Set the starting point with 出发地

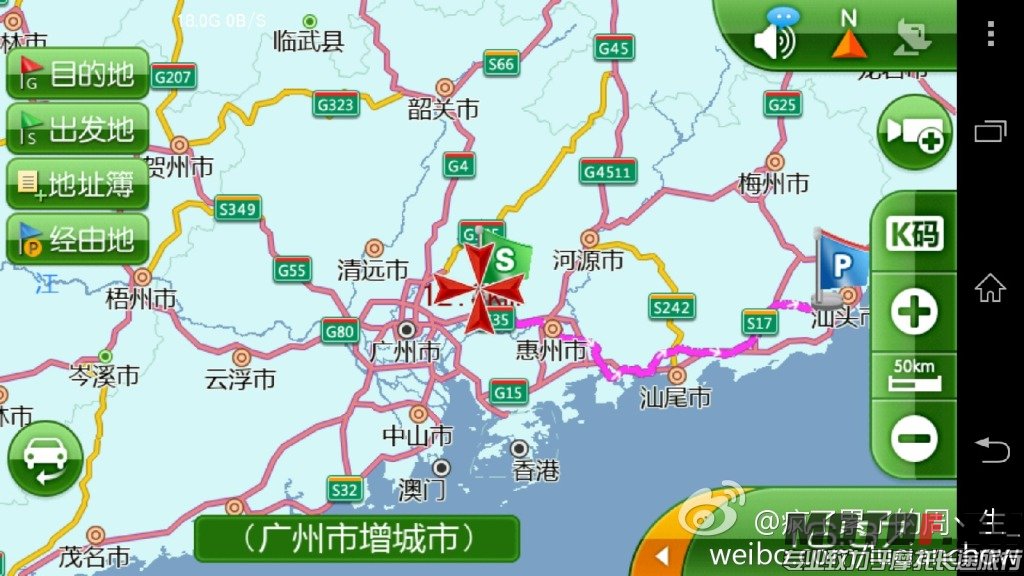(78, 129)
